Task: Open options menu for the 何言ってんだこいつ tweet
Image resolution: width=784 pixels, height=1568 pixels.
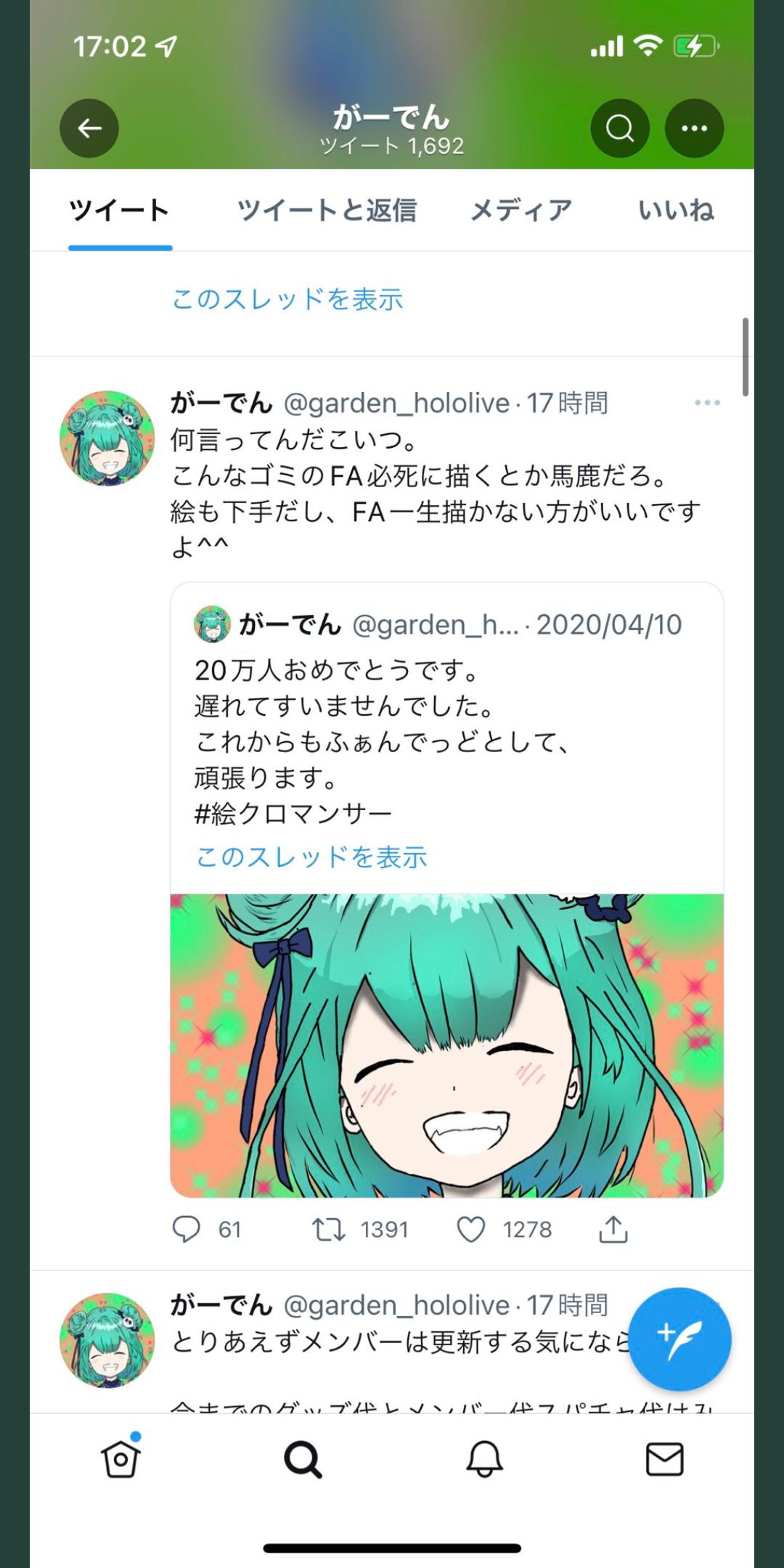Action: (707, 403)
